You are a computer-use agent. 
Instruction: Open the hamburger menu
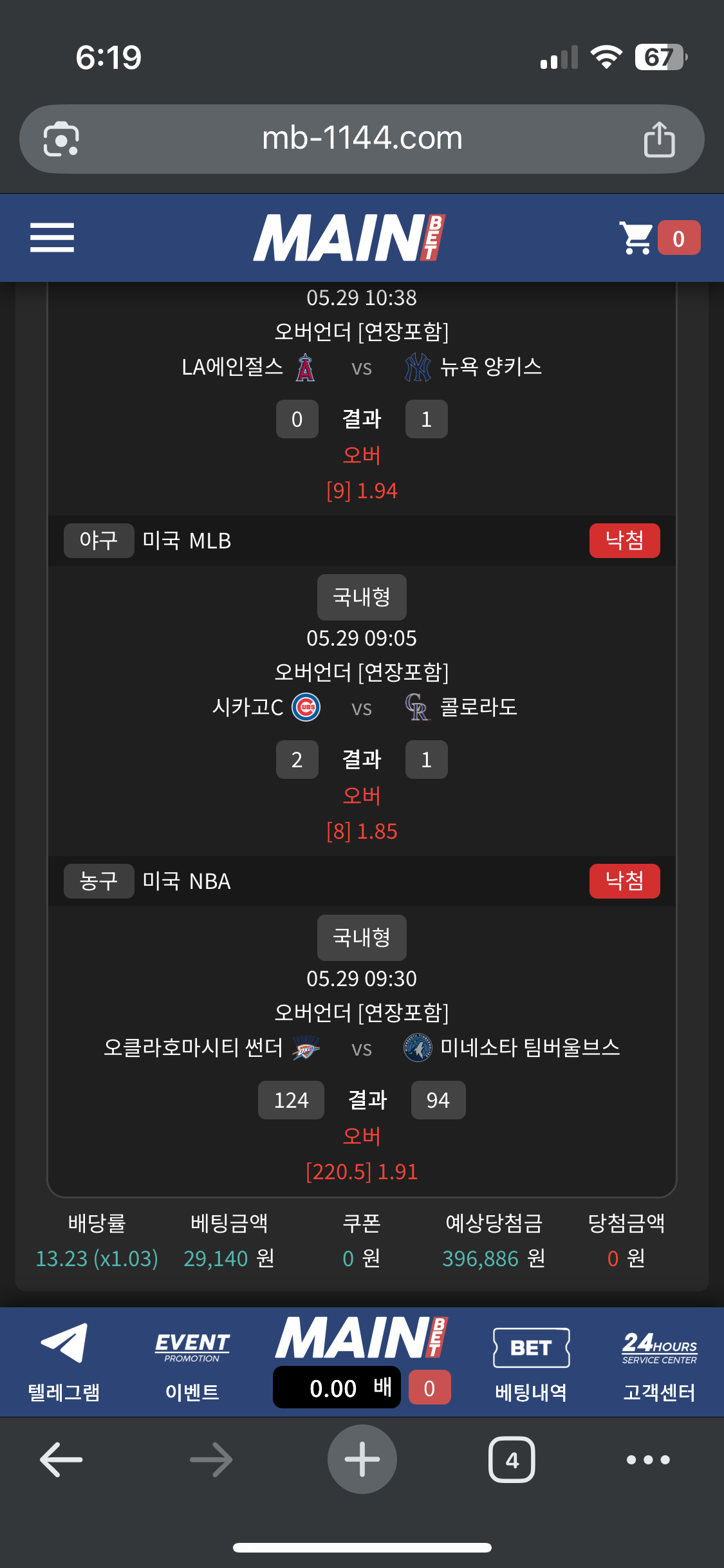[x=52, y=238]
